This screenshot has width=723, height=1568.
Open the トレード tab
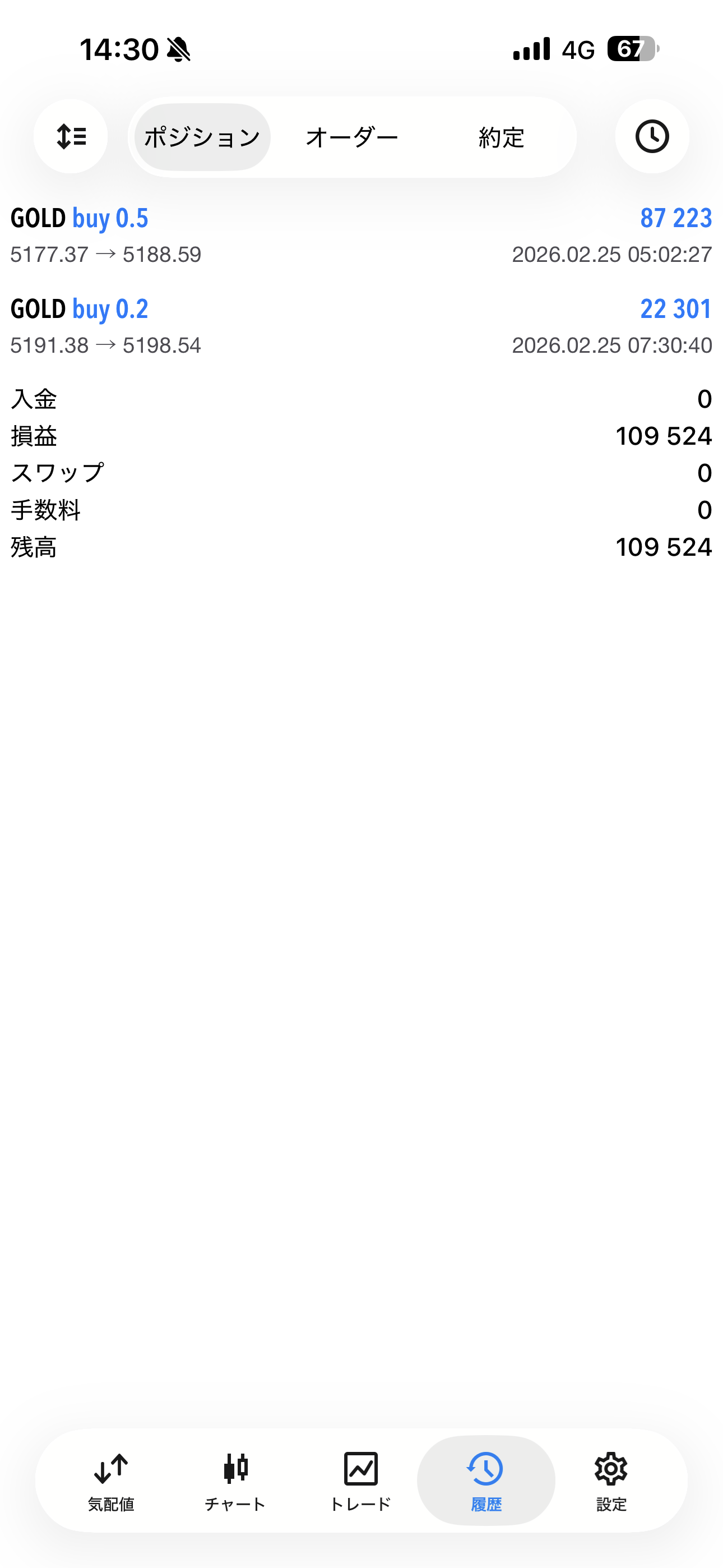(x=361, y=1481)
